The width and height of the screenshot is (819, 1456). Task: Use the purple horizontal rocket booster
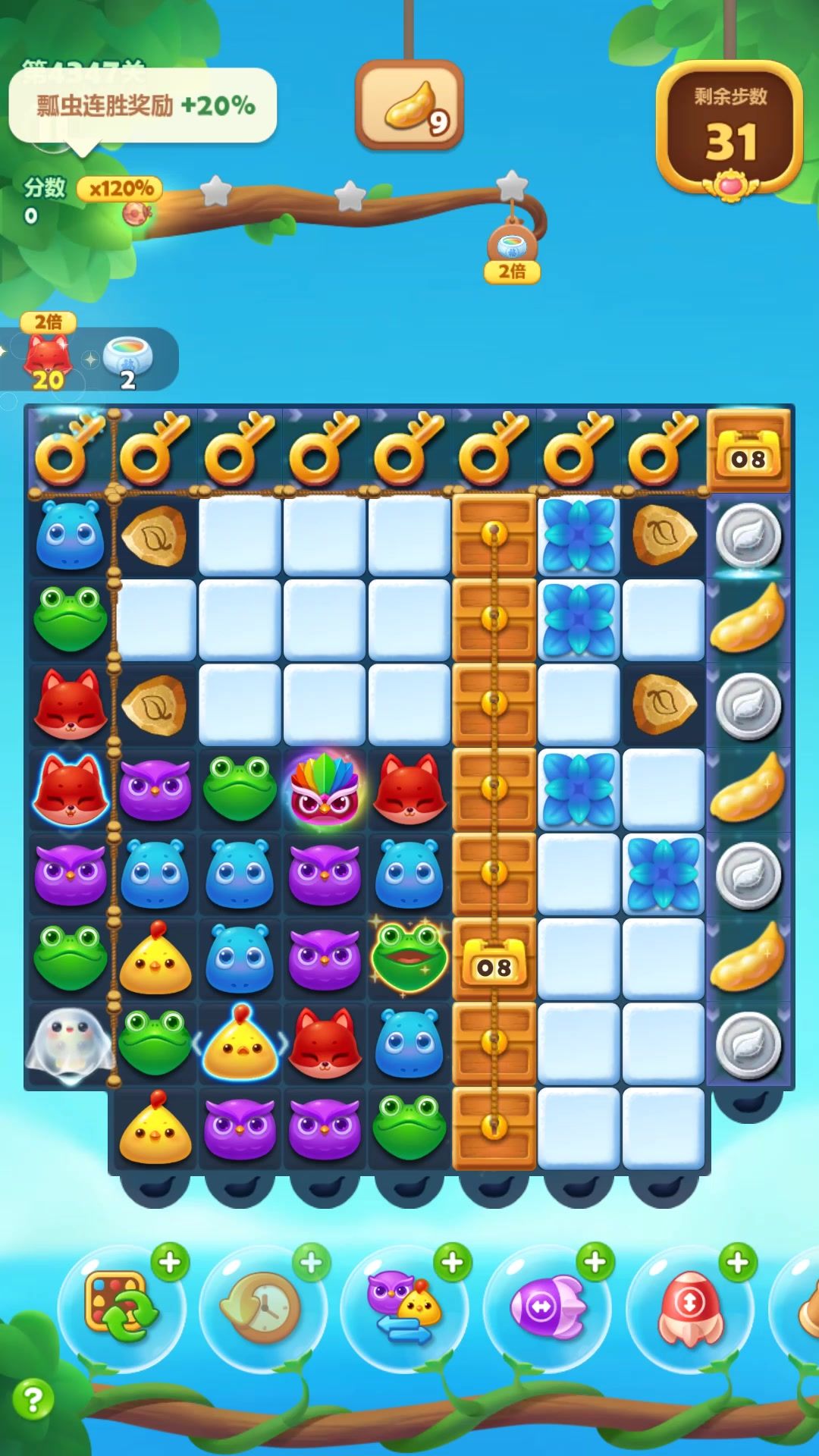(x=546, y=1310)
